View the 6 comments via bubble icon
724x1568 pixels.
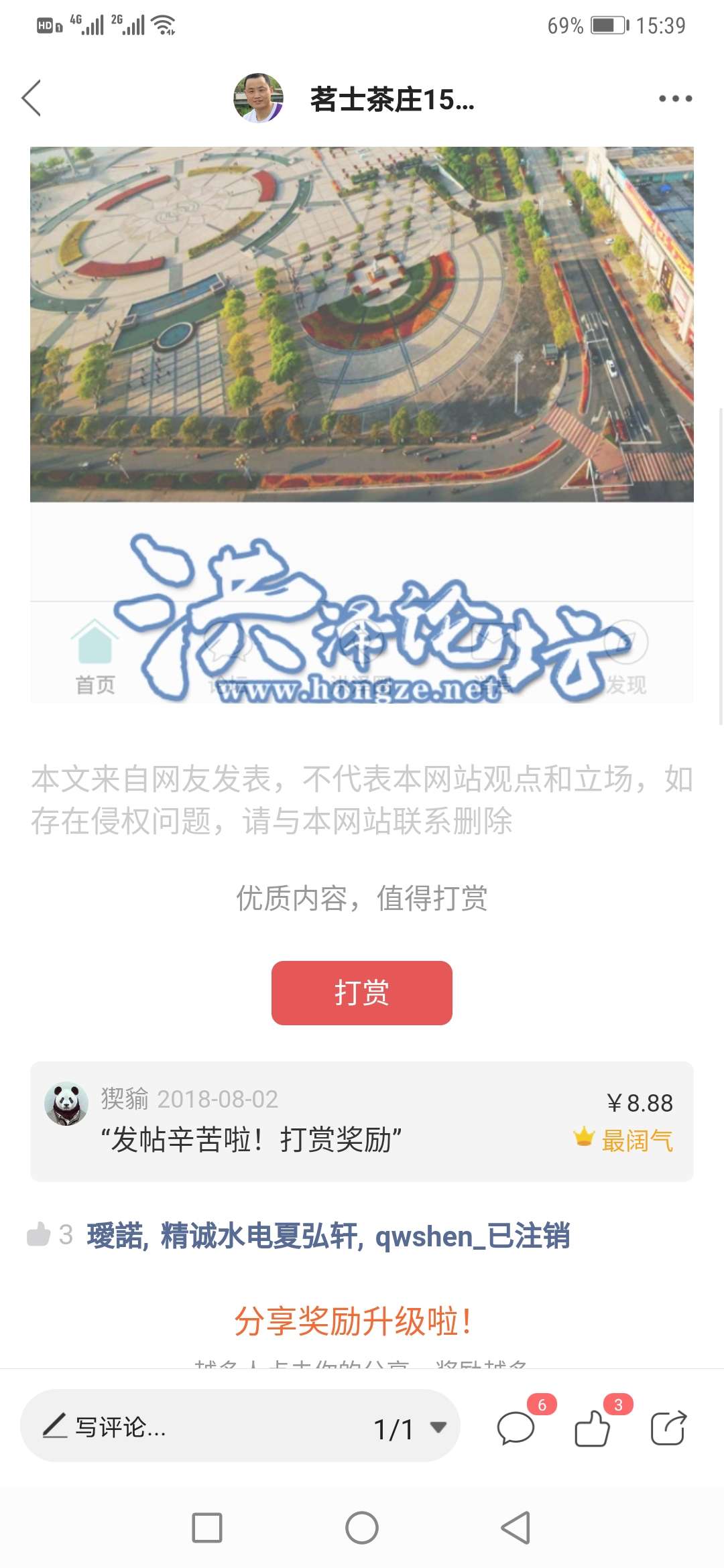[516, 1427]
